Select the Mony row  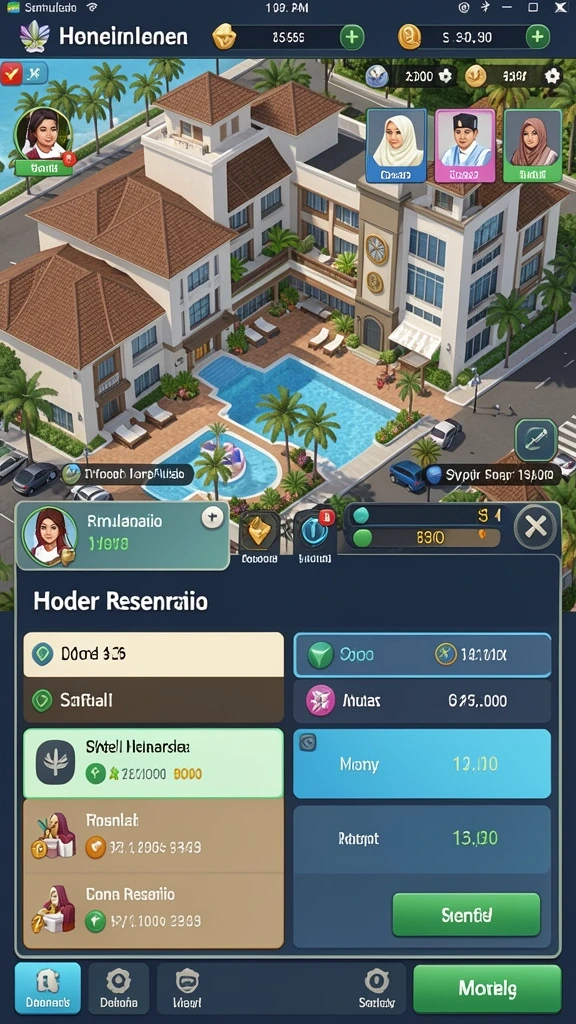[422, 763]
